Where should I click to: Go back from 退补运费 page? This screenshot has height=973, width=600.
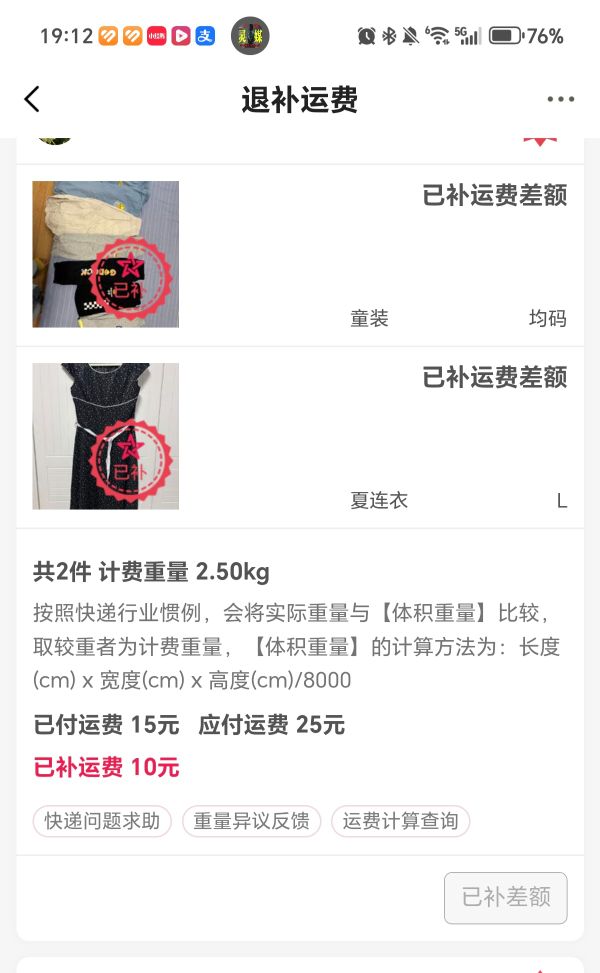[x=32, y=99]
